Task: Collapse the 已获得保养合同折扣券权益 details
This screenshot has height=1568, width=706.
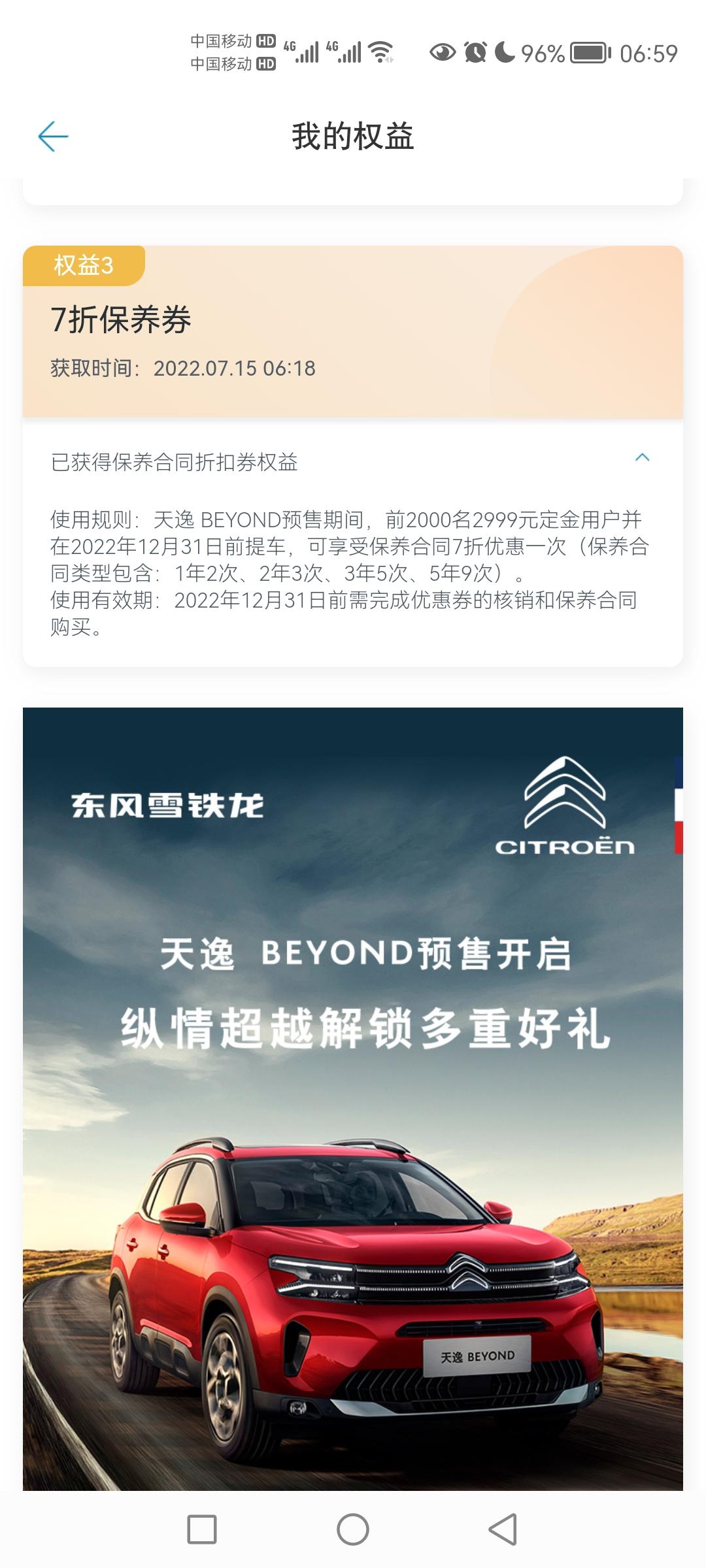Action: (x=642, y=458)
